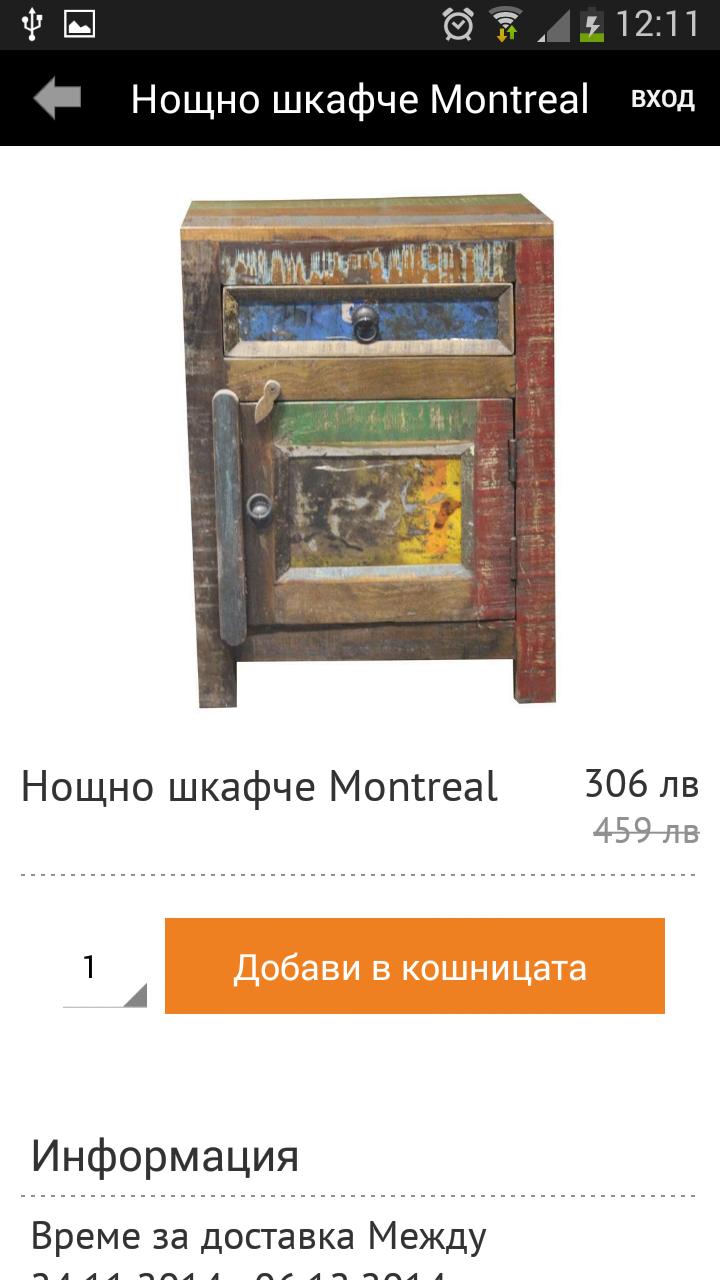
Task: Add product with Добави в кошницата
Action: pos(414,966)
